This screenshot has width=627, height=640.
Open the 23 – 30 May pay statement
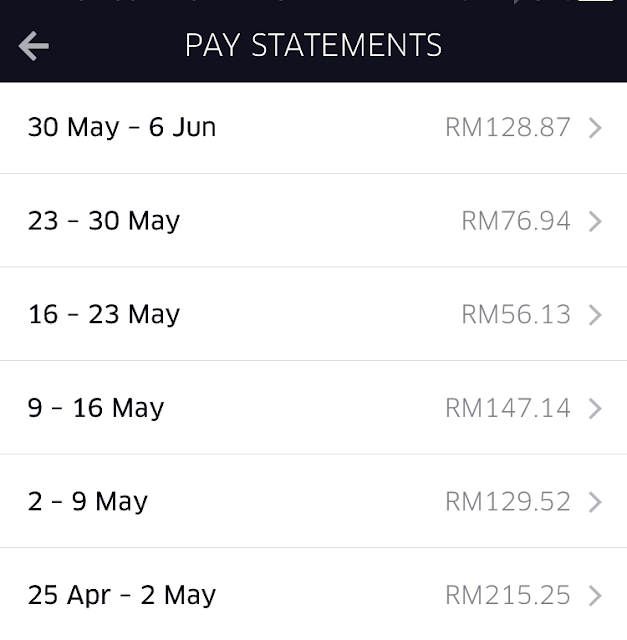(313, 221)
